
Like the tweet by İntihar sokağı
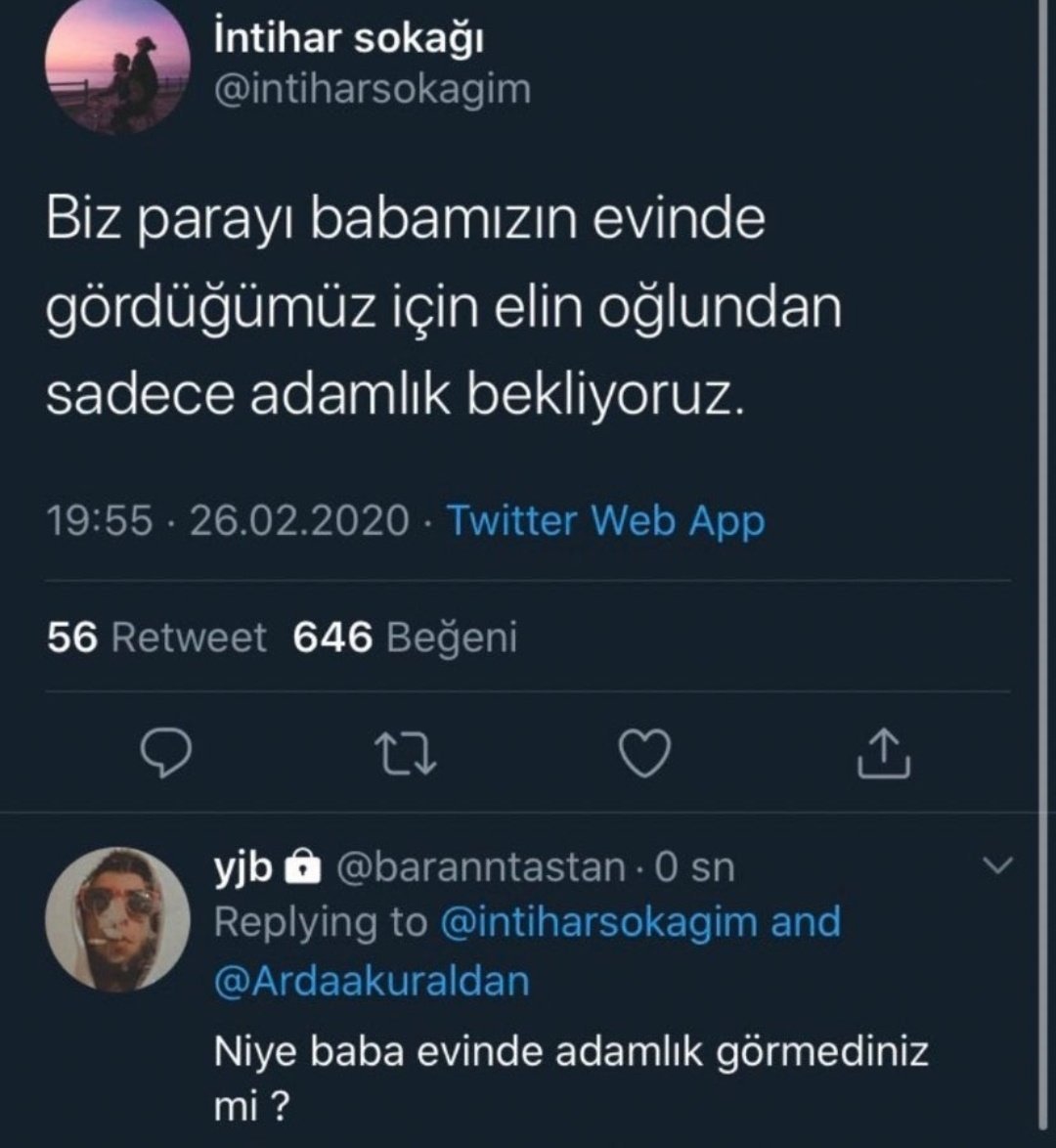click(x=646, y=753)
